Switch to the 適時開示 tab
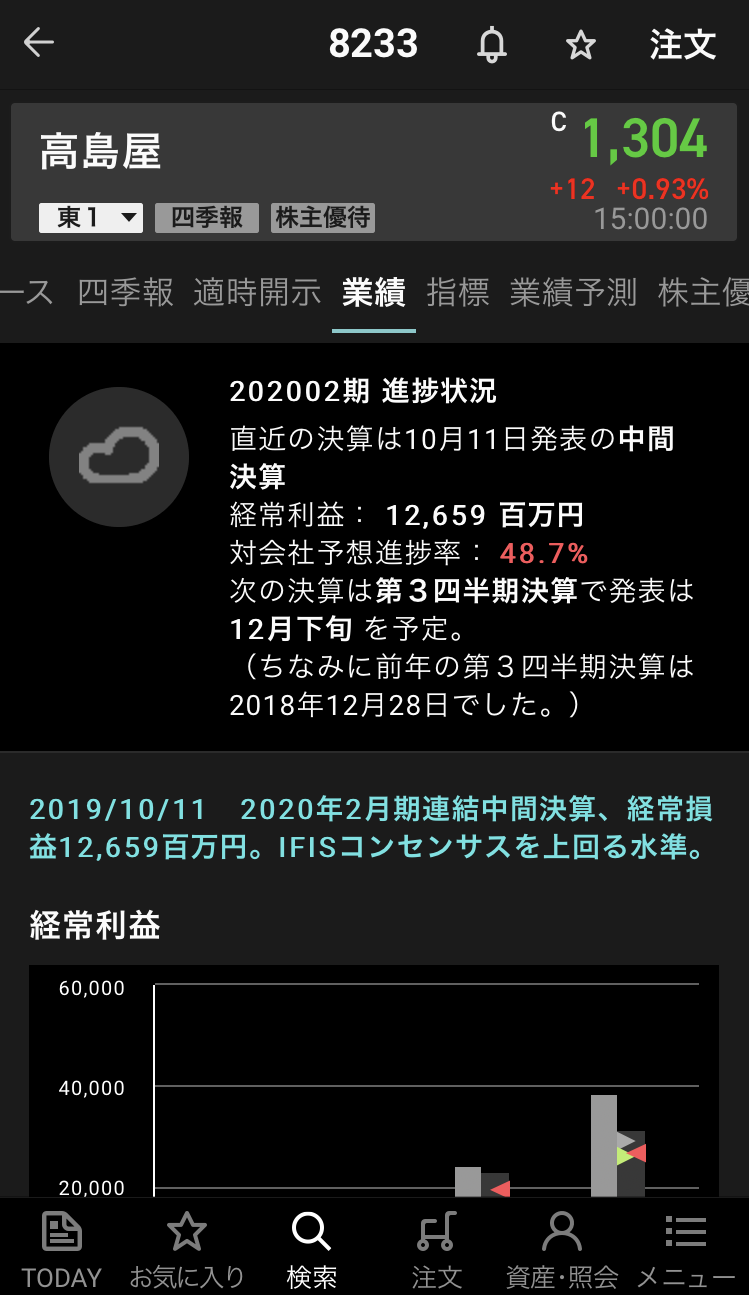The width and height of the screenshot is (749, 1295). (257, 293)
